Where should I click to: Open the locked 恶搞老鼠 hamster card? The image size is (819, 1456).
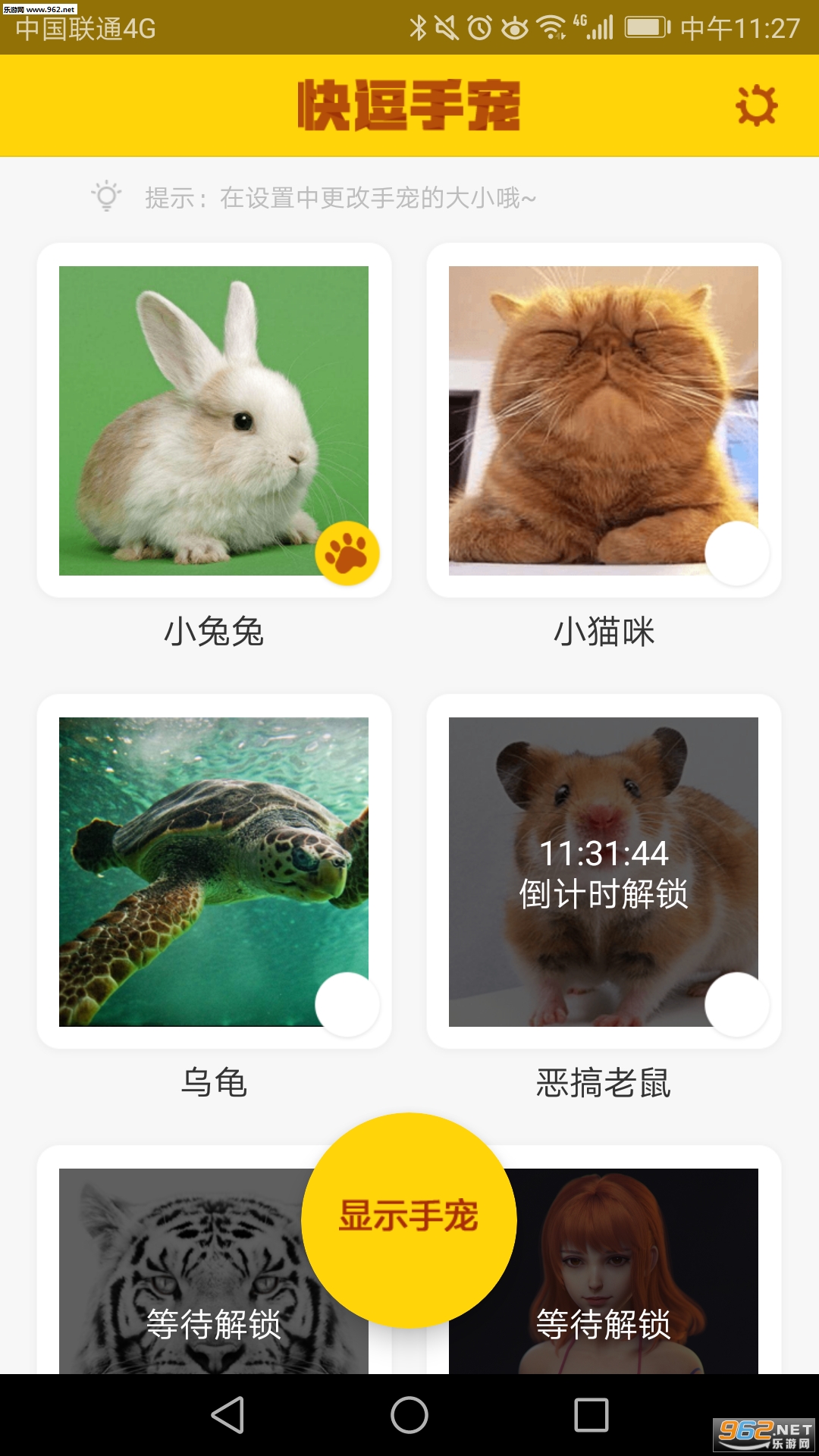click(x=603, y=871)
